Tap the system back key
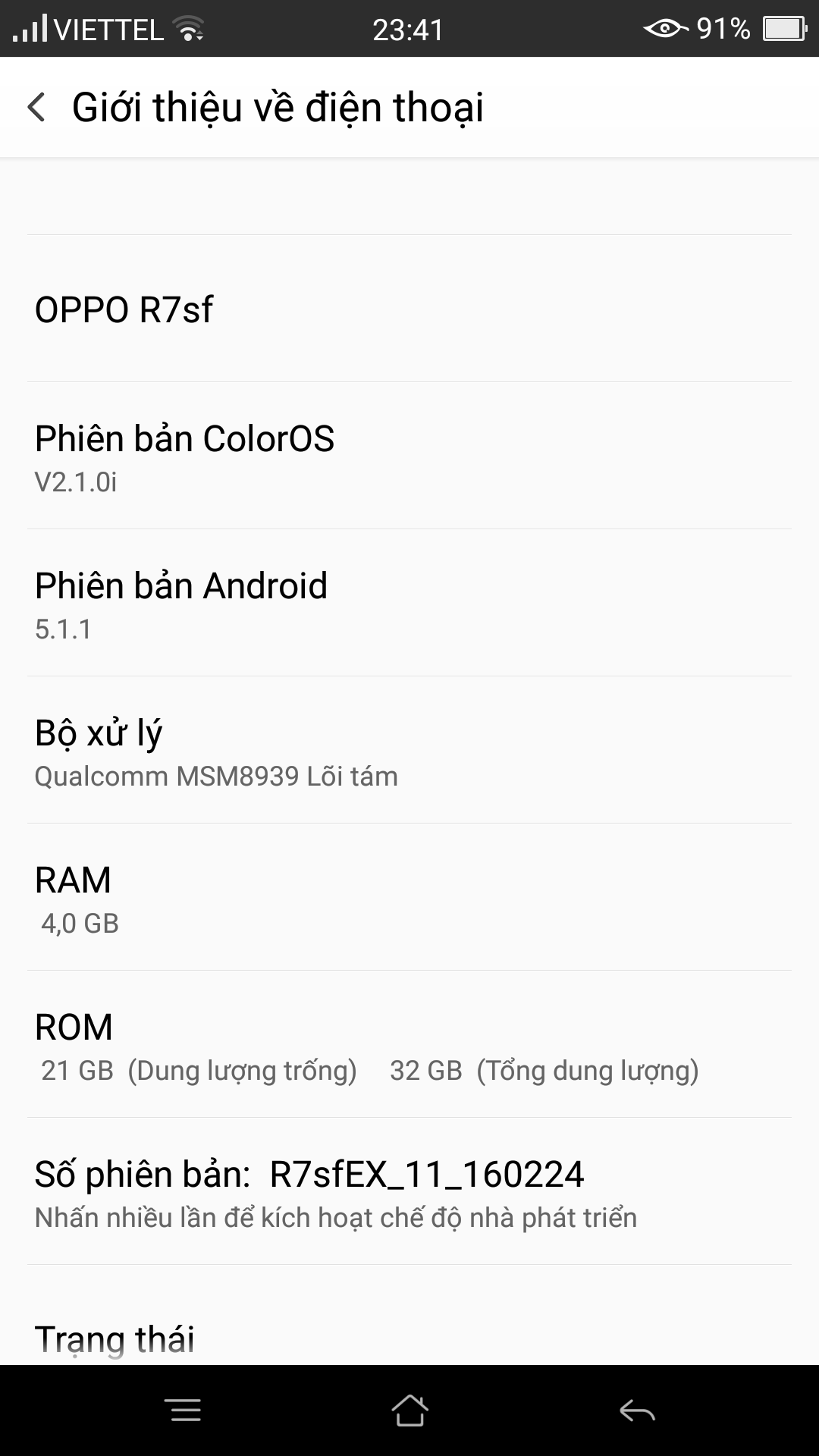819x1456 pixels. 637,1410
